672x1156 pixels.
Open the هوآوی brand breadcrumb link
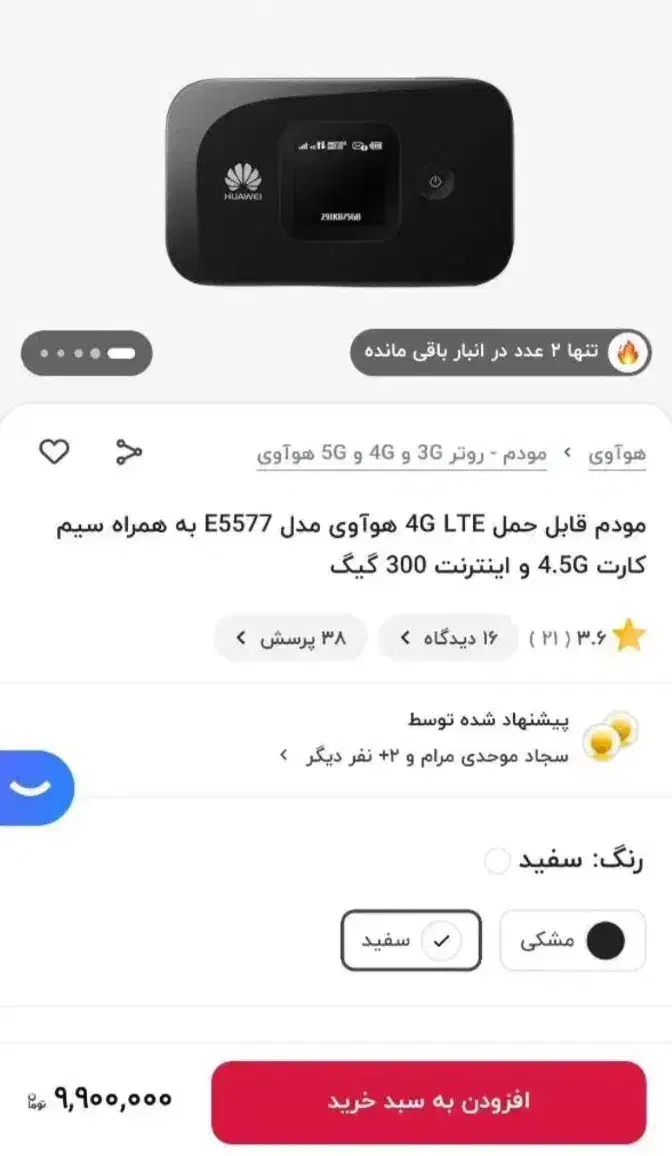617,454
